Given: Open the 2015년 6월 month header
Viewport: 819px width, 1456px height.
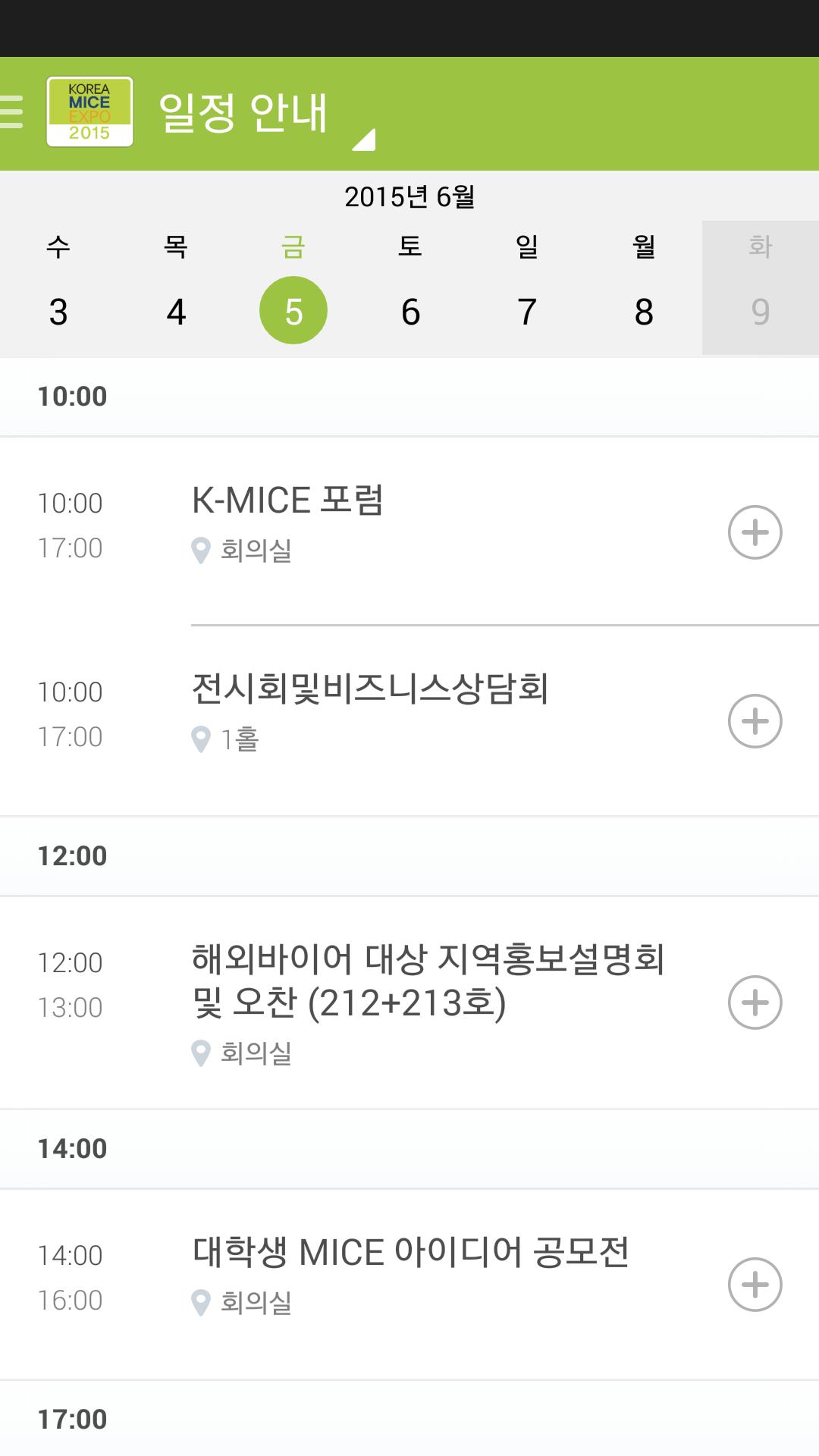Looking at the screenshot, I should [409, 196].
